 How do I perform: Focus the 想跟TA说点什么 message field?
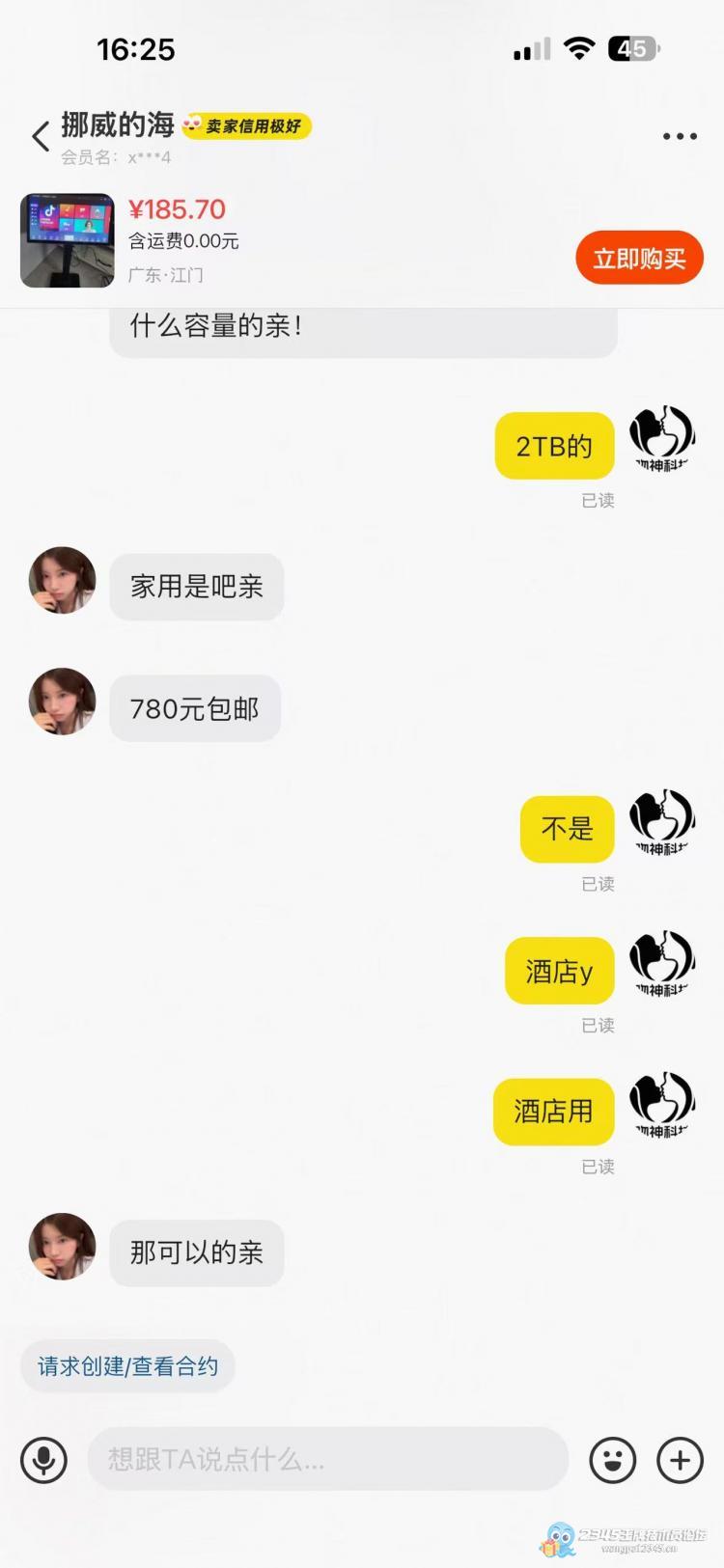(x=328, y=1459)
